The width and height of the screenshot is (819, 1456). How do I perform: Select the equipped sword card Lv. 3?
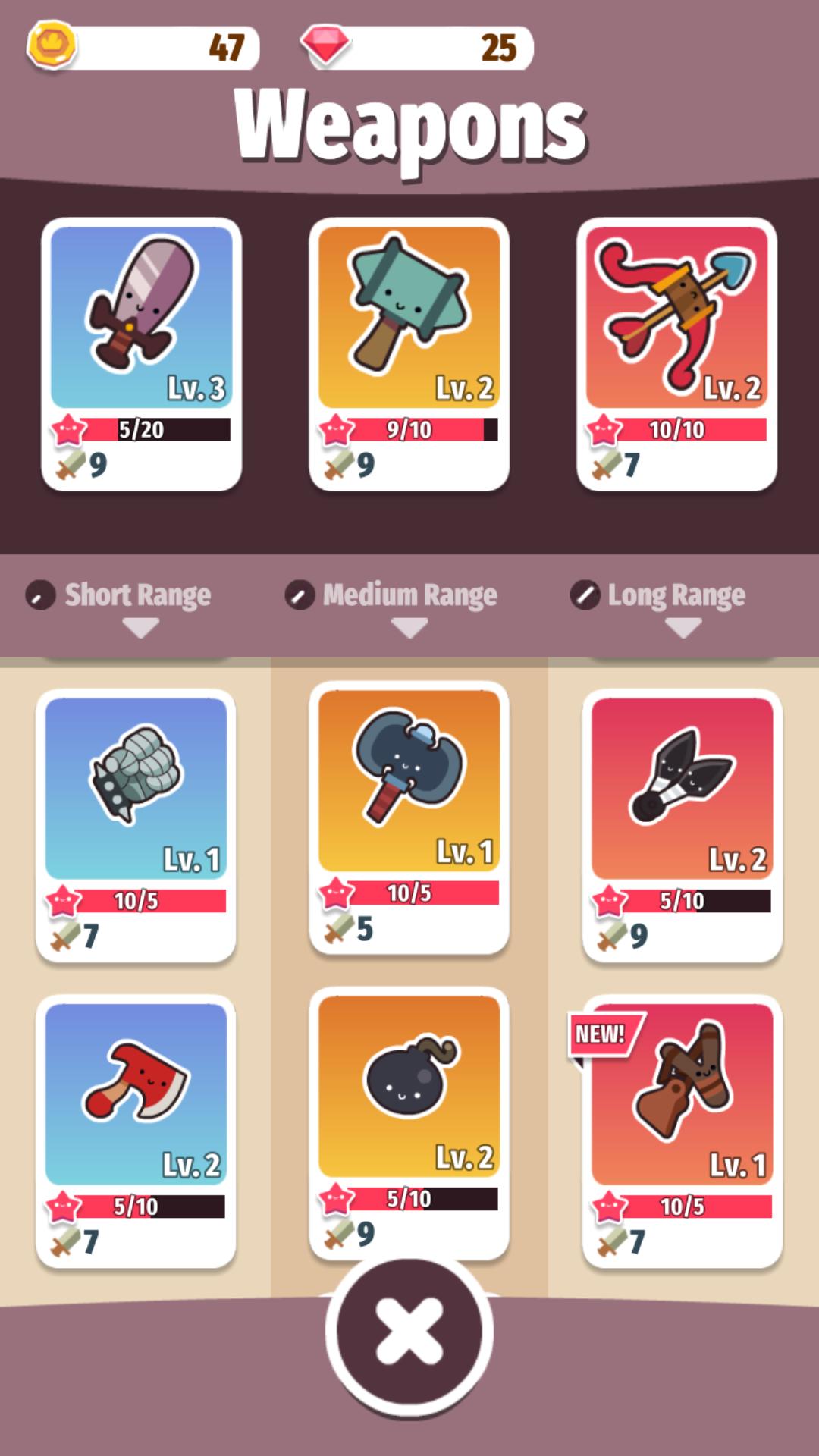pyautogui.click(x=142, y=354)
